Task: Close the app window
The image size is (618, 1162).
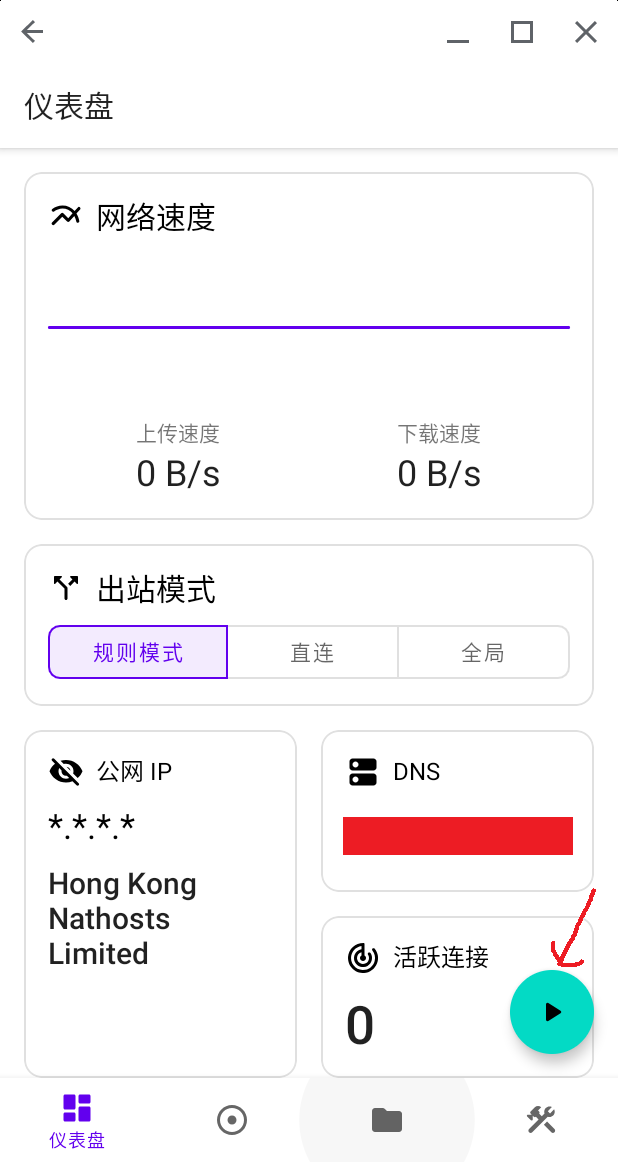Action: [586, 32]
